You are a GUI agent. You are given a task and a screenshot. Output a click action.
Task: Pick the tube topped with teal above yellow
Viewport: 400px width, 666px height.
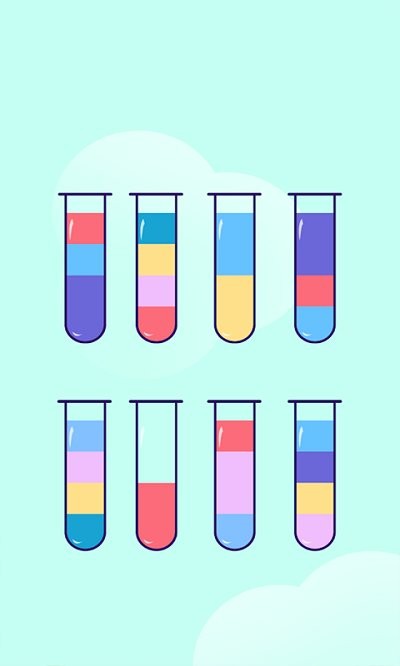pos(156,268)
